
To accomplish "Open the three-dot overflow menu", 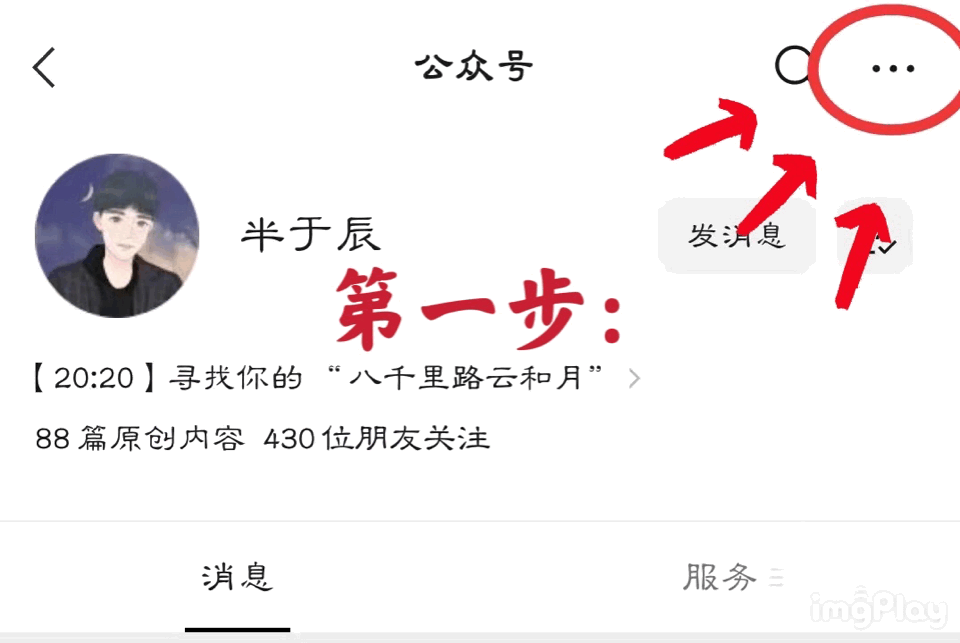I will click(893, 68).
